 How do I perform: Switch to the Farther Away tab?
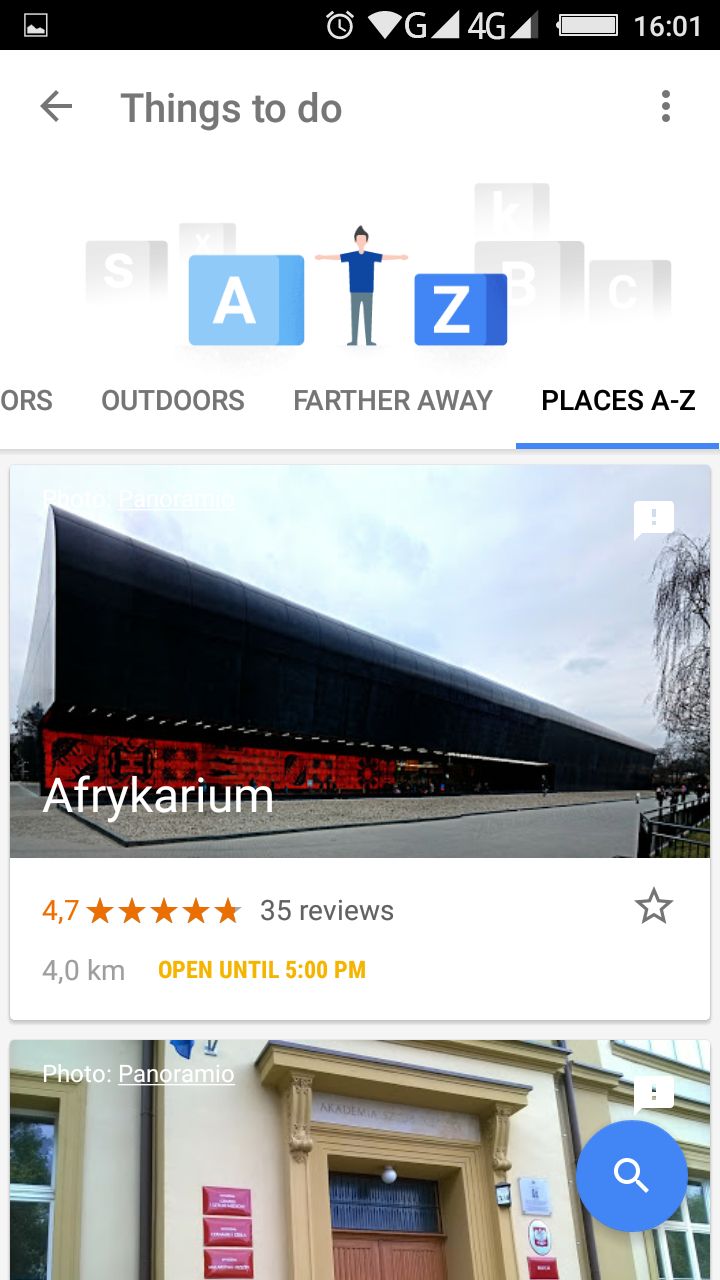[393, 401]
